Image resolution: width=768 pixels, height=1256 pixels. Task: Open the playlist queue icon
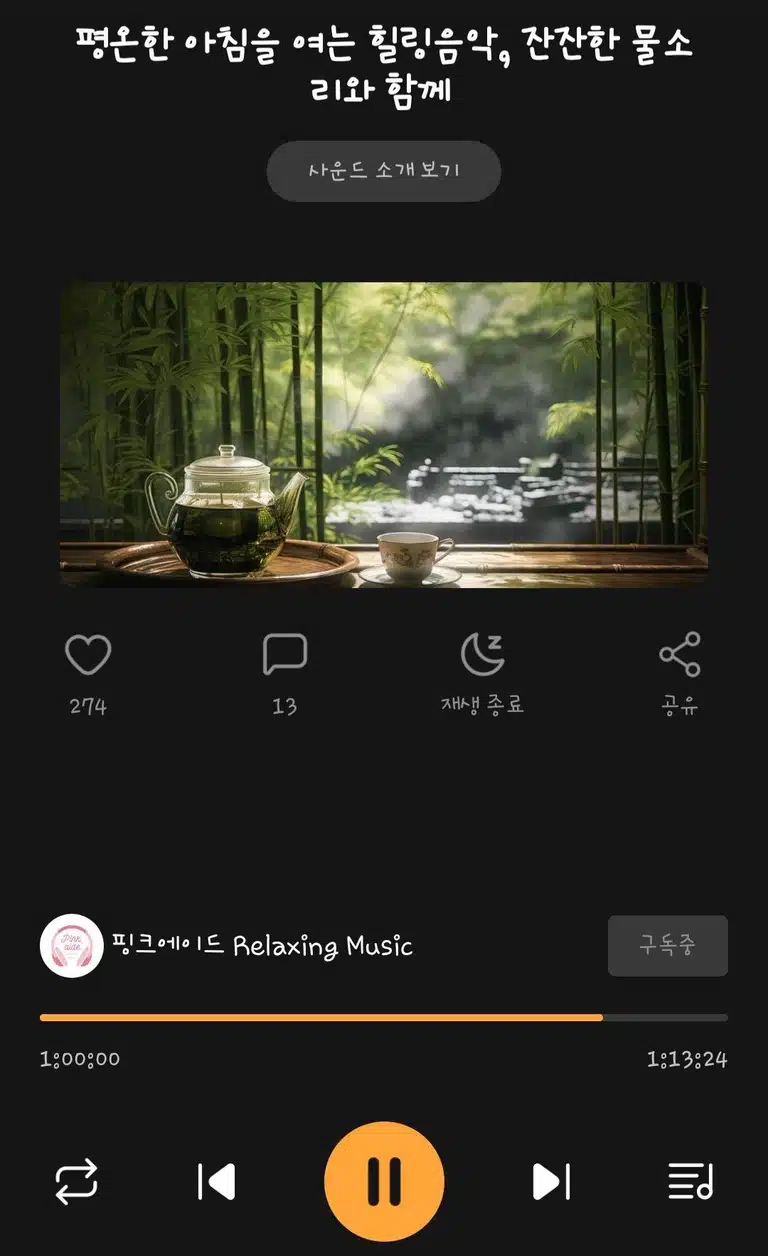(691, 1182)
